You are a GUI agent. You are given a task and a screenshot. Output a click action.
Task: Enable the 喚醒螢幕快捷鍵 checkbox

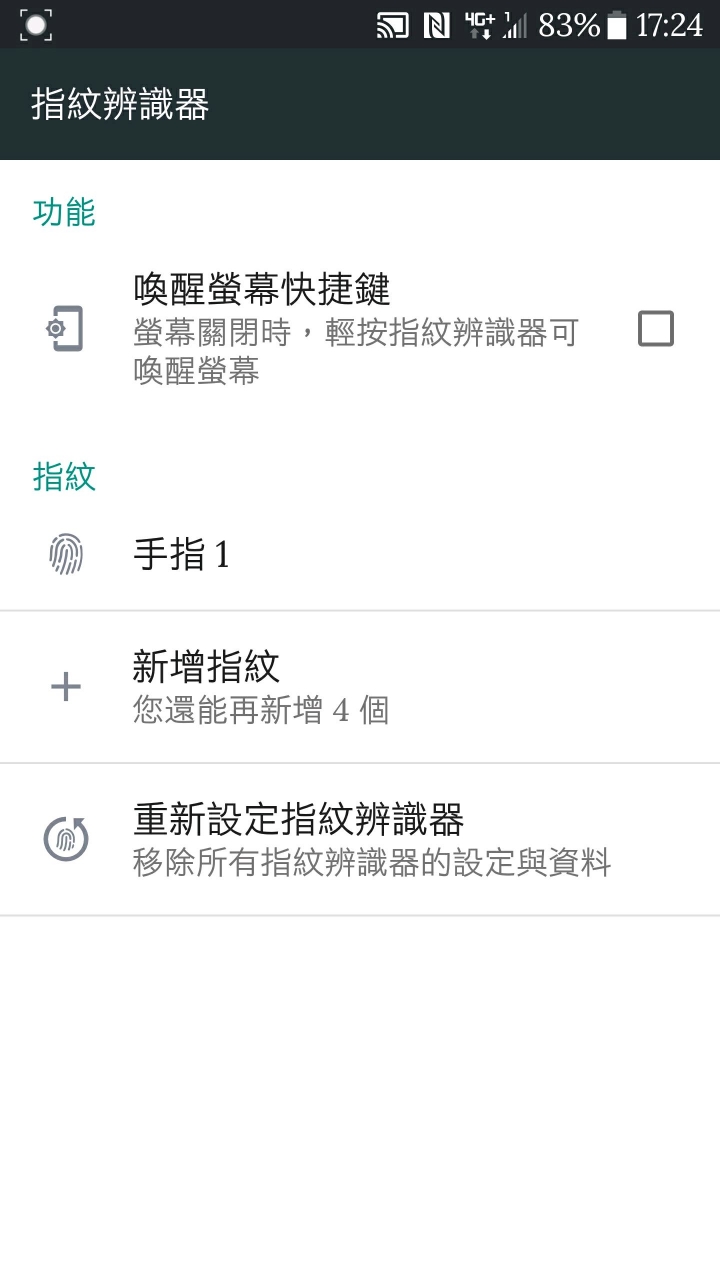[655, 329]
